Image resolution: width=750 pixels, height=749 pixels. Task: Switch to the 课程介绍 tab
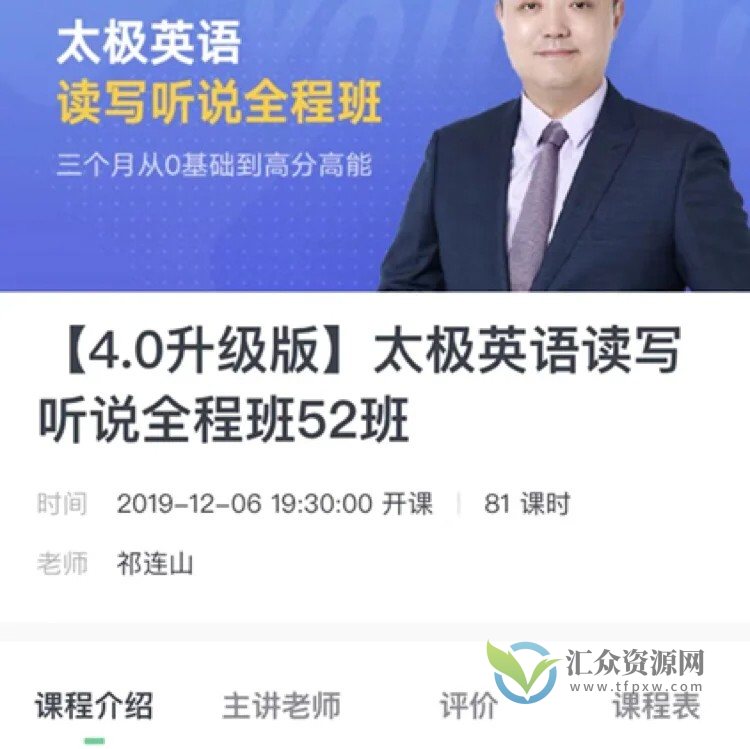[x=94, y=706]
